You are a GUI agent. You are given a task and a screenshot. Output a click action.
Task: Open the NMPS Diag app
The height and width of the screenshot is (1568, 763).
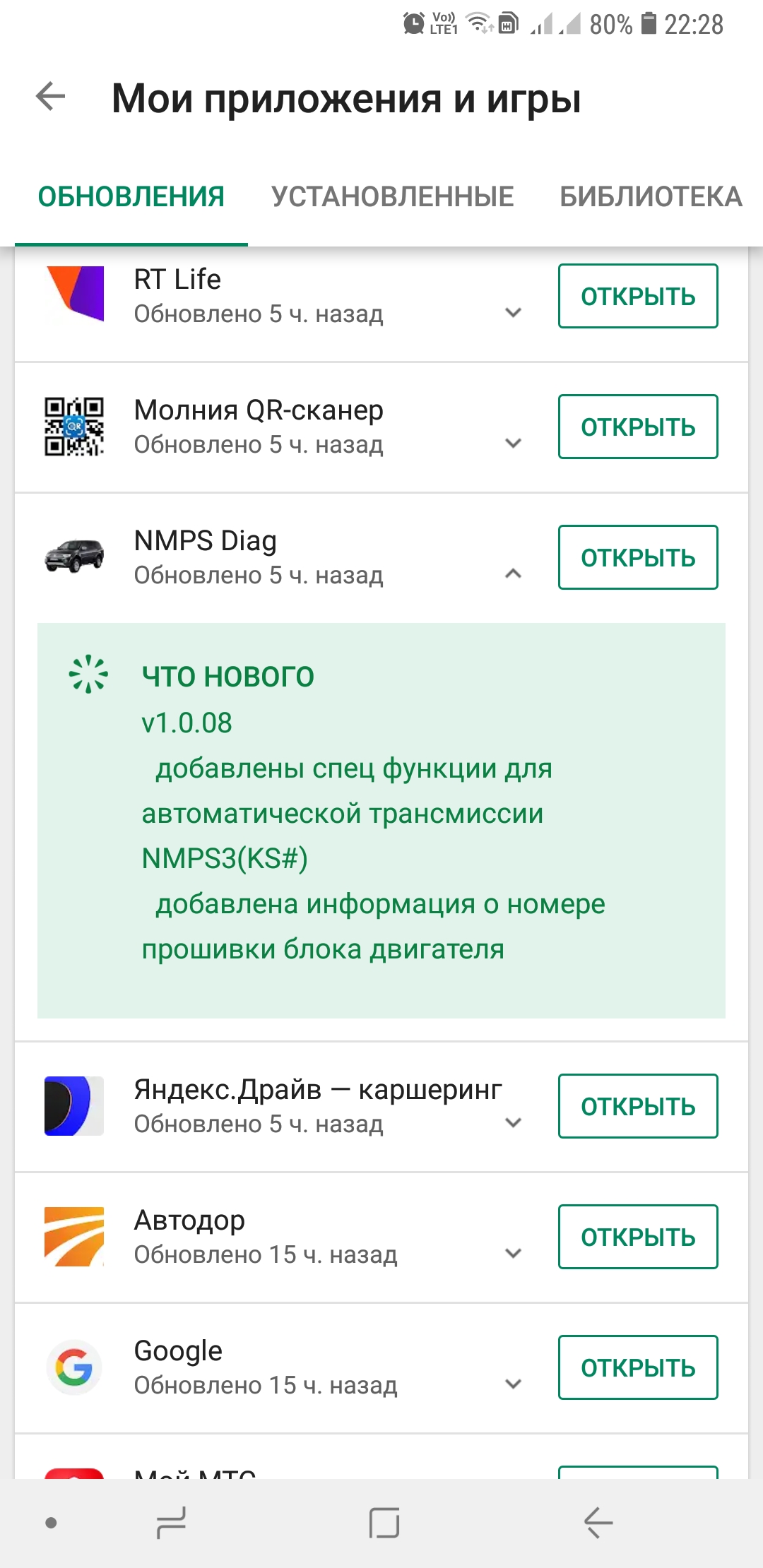[x=637, y=557]
